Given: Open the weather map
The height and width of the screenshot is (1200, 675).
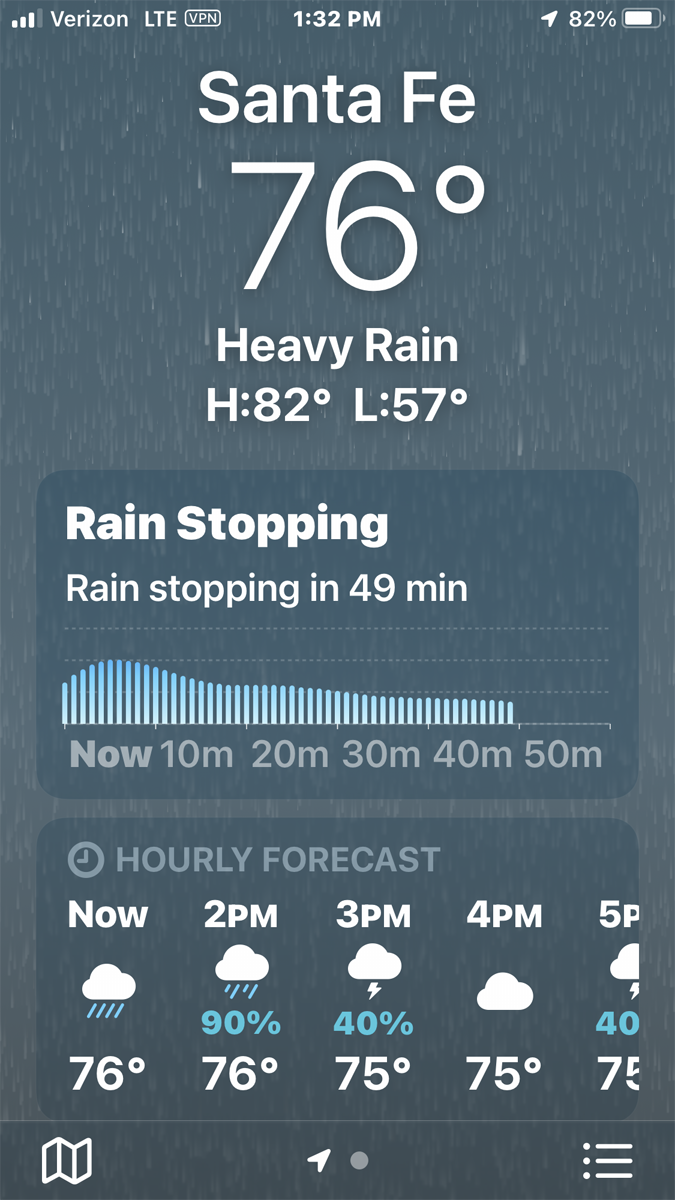Looking at the screenshot, I should coord(66,1161).
